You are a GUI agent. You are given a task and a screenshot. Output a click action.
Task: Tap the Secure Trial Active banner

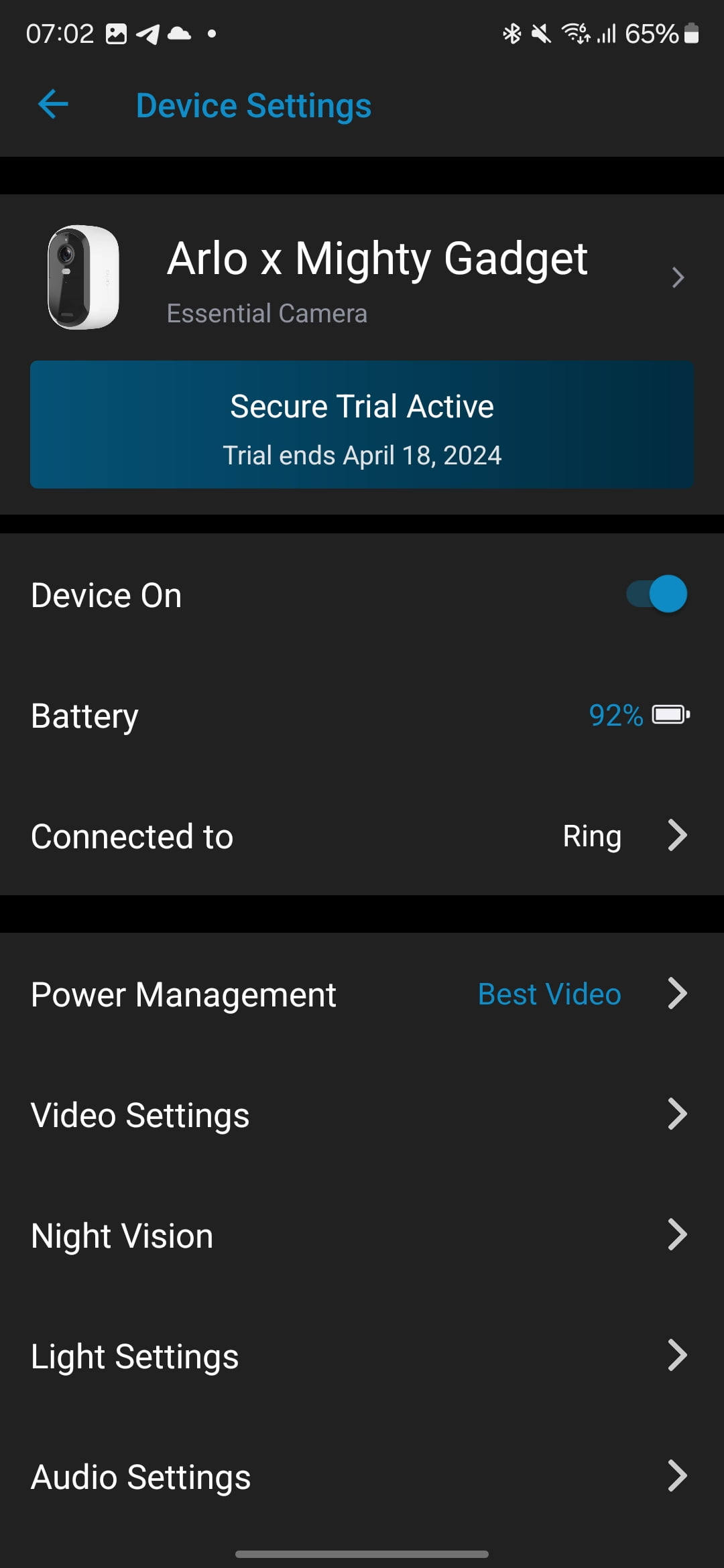coord(362,425)
